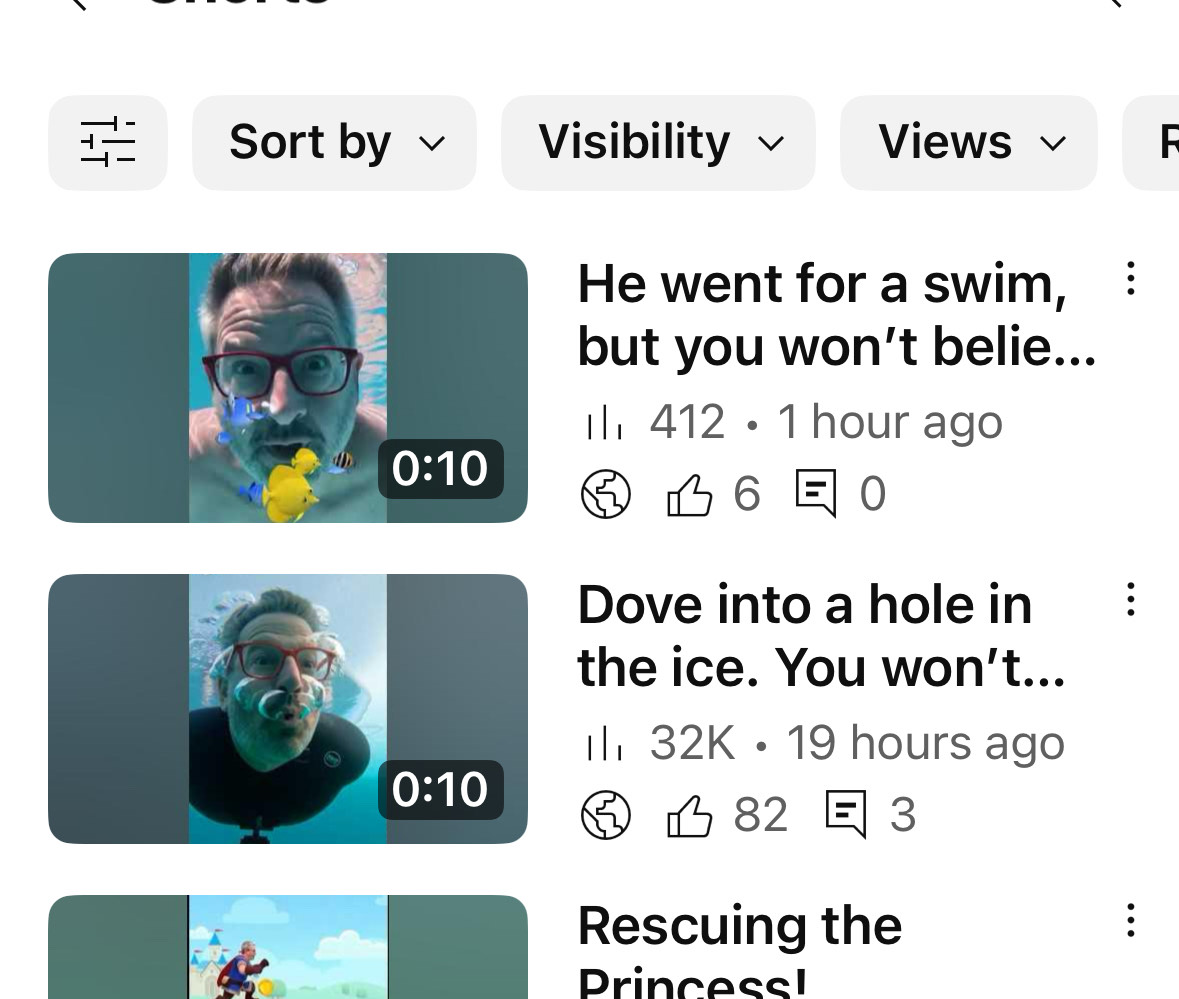
Task: Open the "Dove into a hole" video thumbnail
Action: [x=288, y=709]
